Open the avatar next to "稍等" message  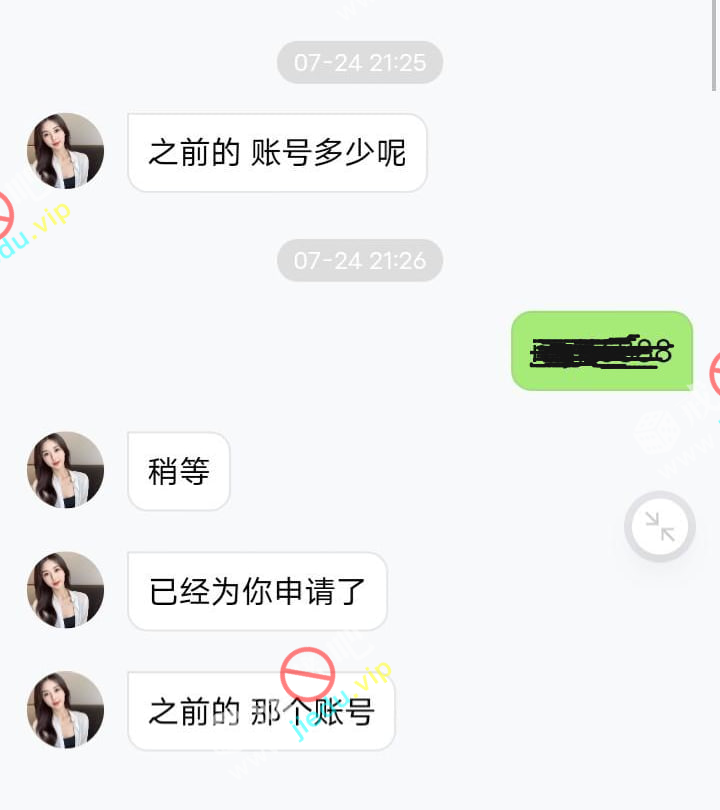pyautogui.click(x=65, y=470)
